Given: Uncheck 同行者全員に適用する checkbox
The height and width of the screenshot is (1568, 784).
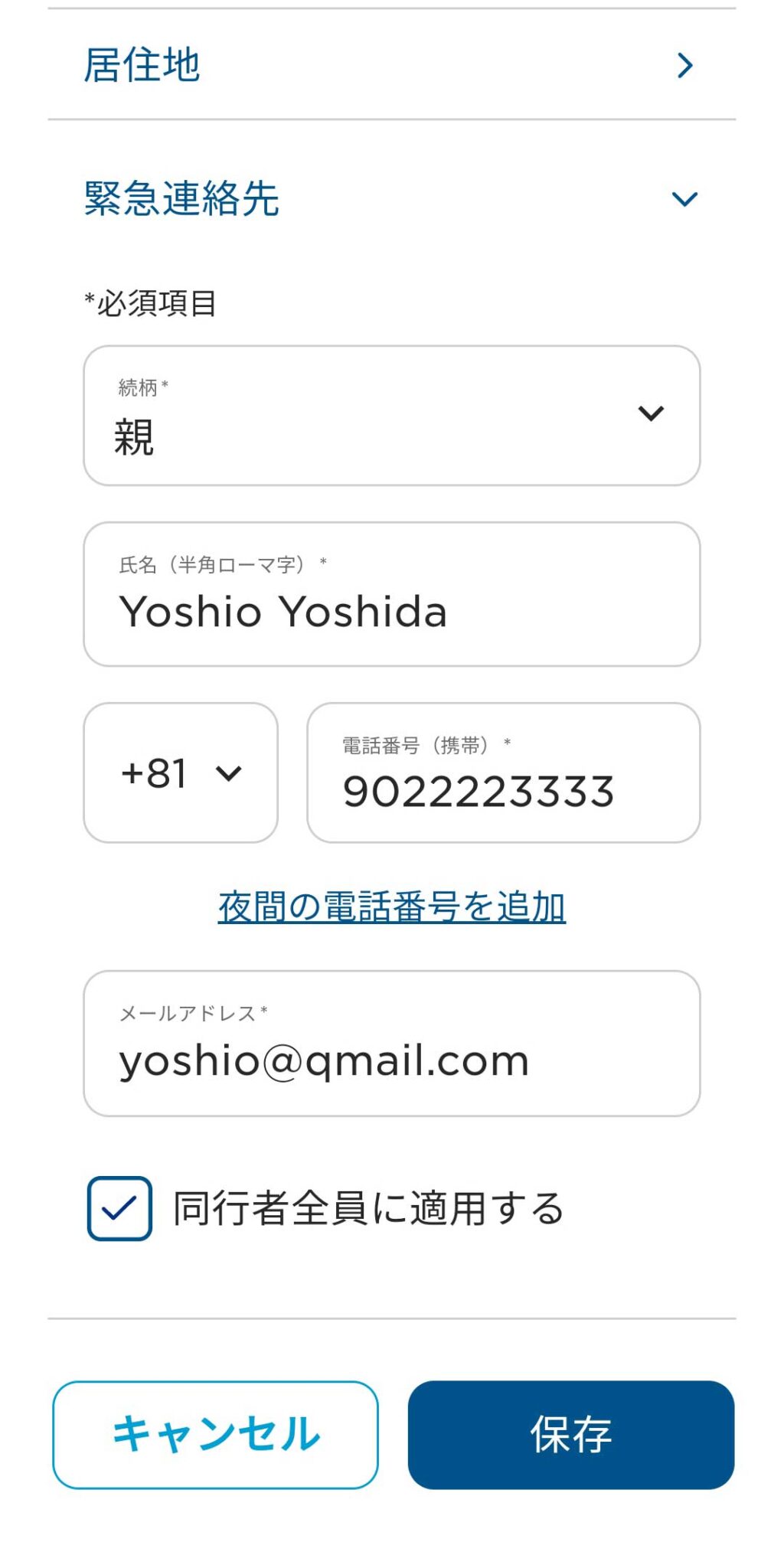Looking at the screenshot, I should tap(120, 1208).
